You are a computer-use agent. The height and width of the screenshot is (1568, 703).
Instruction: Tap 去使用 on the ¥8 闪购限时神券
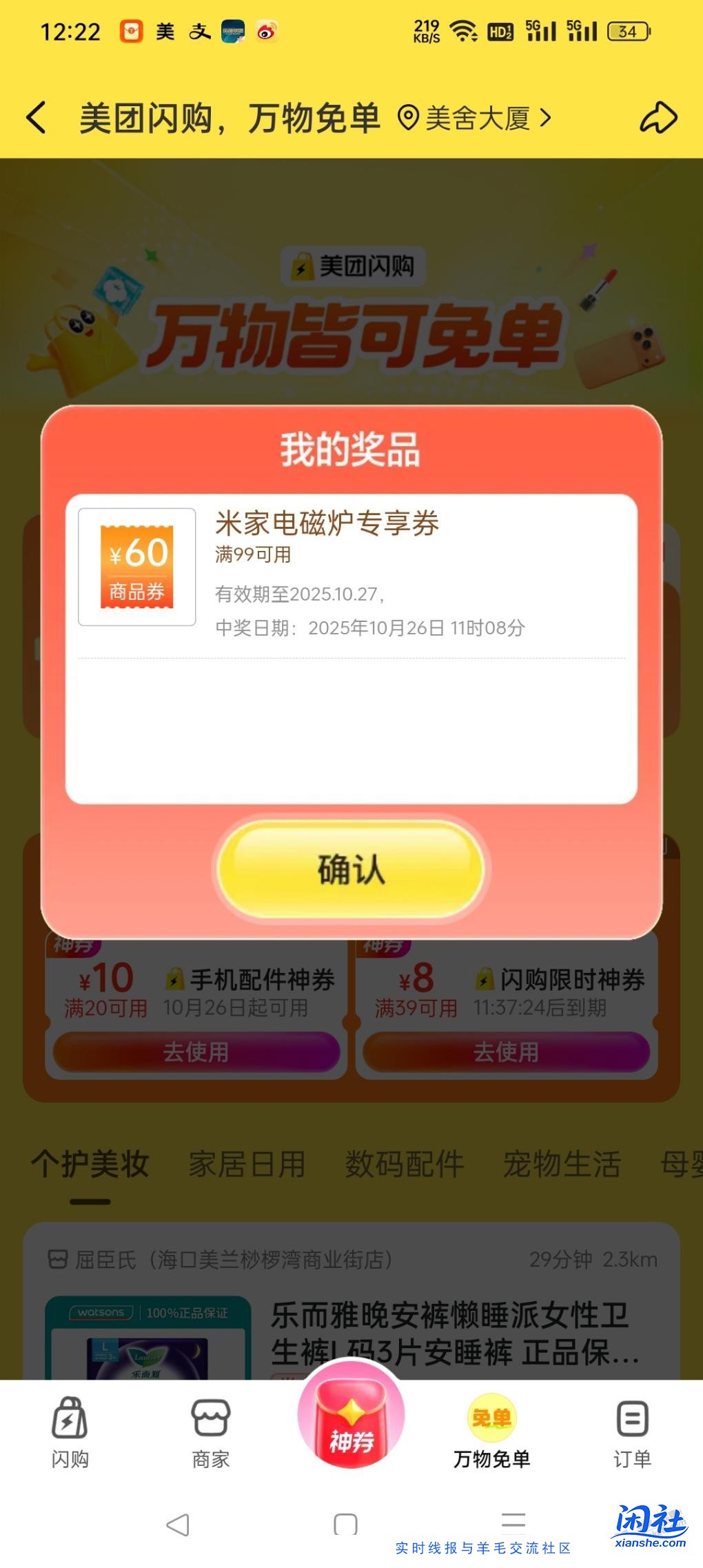508,1052
